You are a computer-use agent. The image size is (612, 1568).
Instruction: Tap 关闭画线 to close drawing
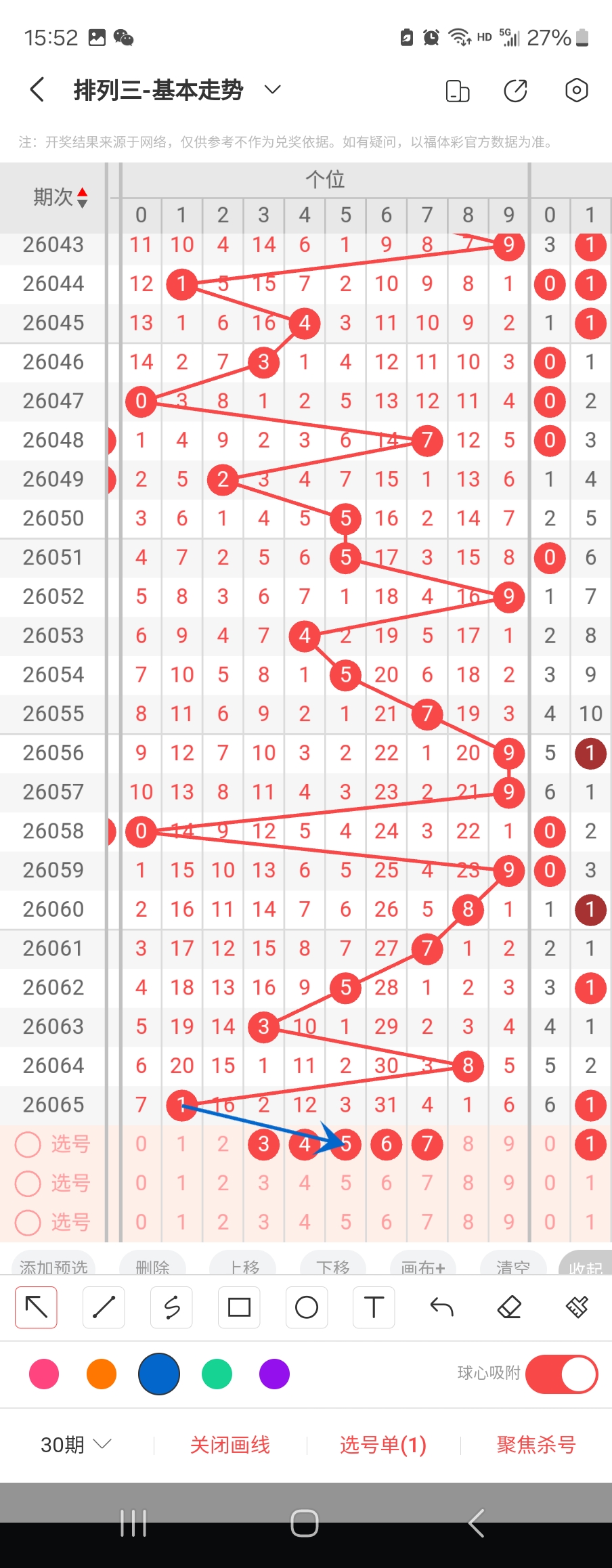pos(230,1445)
